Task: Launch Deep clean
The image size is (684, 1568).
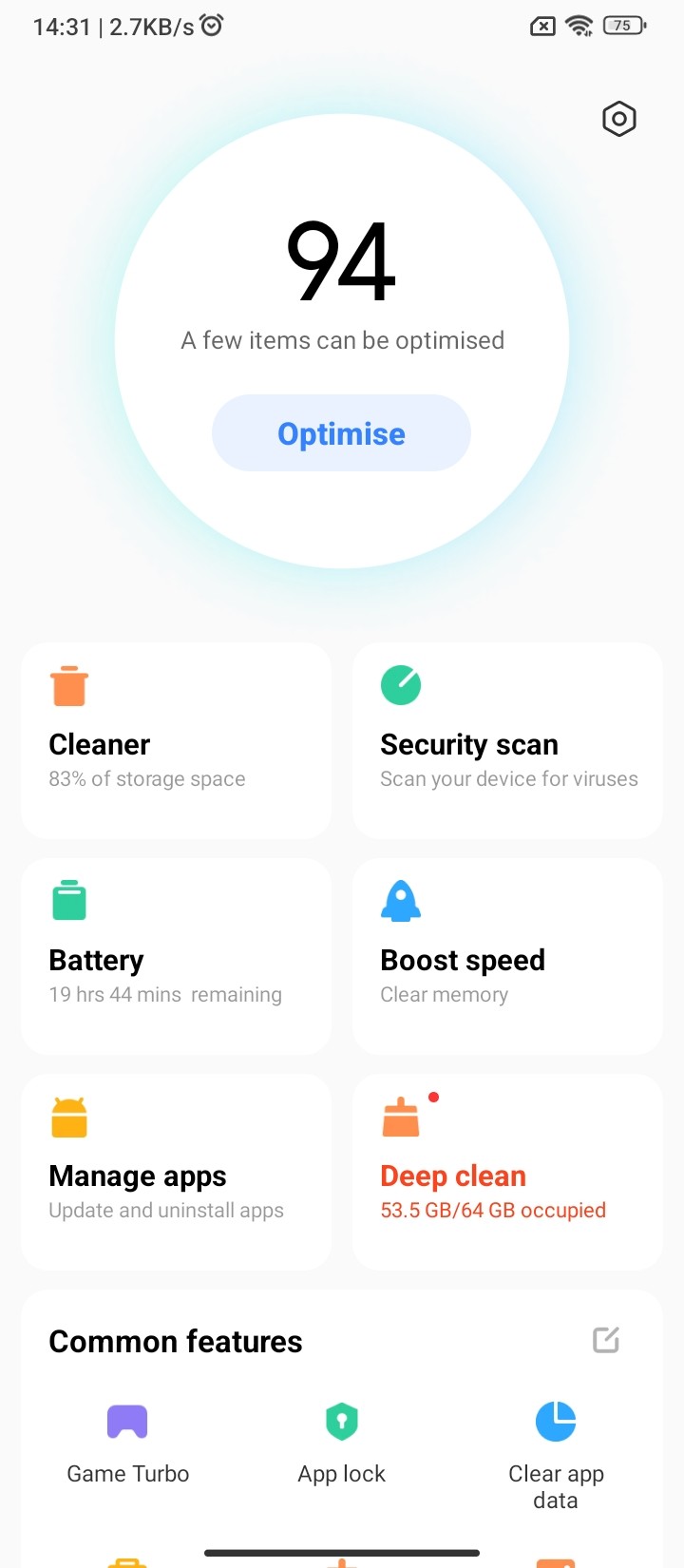Action: 507,1172
